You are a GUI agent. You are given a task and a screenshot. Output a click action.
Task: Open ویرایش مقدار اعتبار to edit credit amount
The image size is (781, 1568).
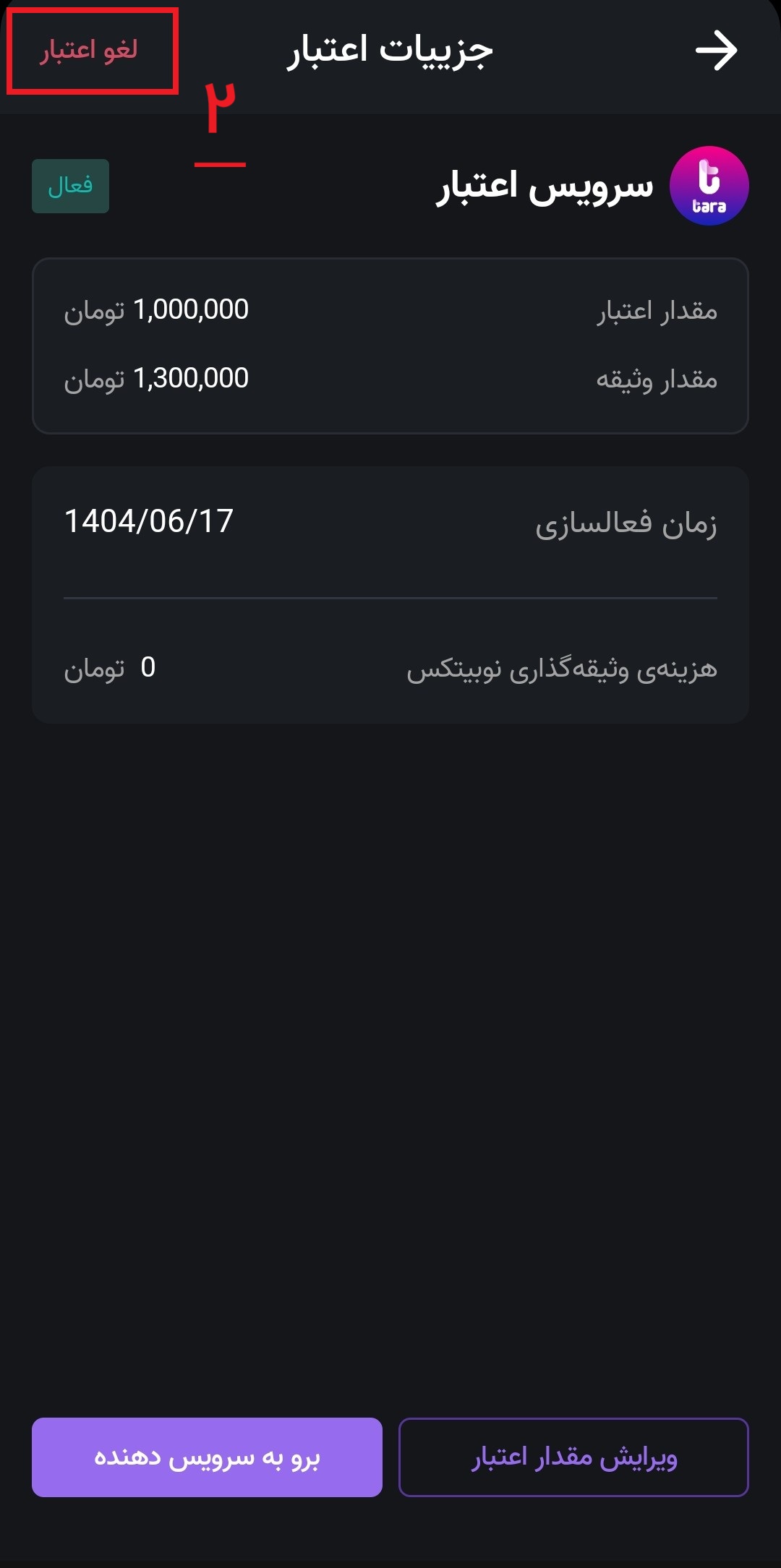pos(573,1457)
